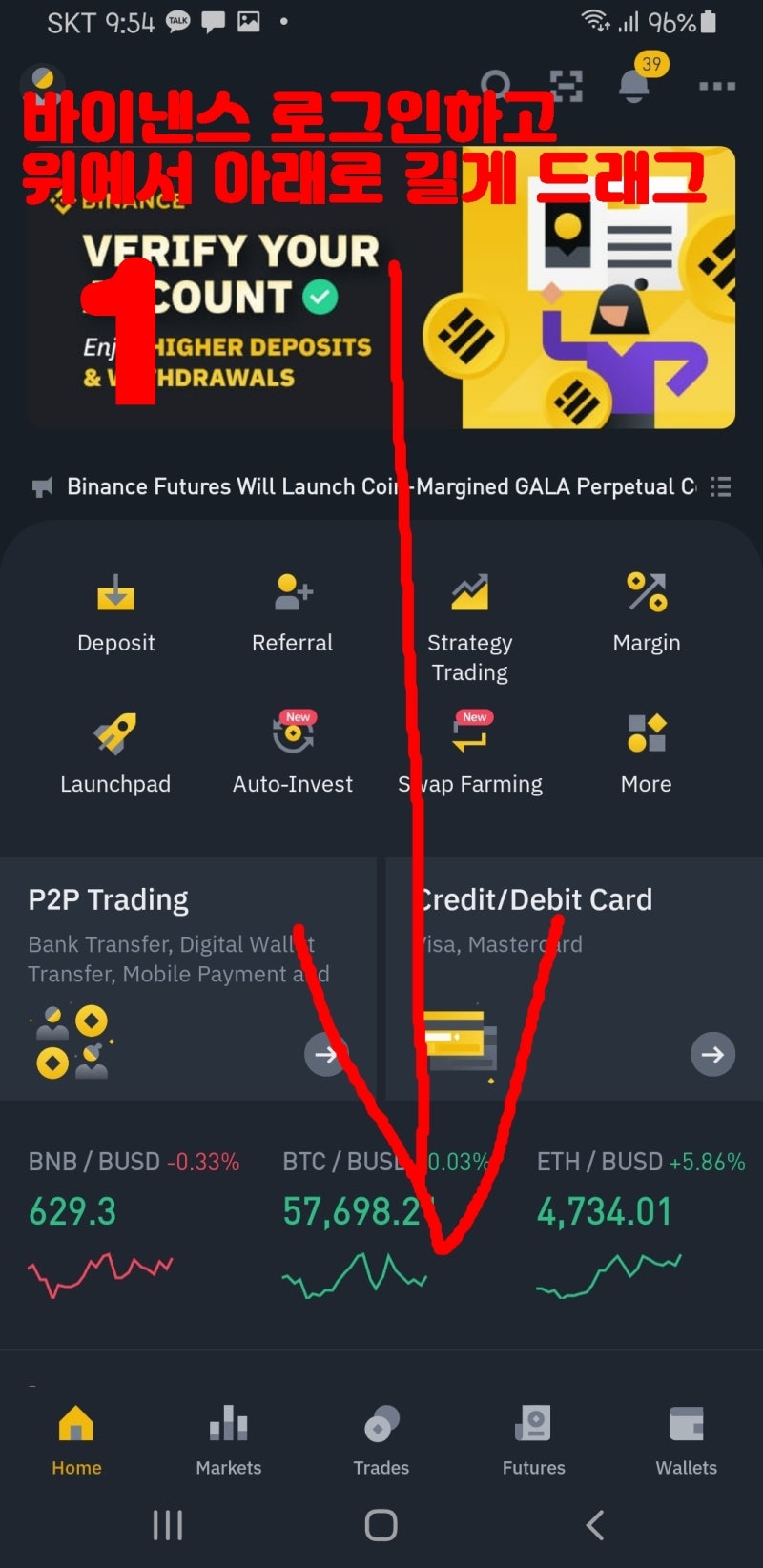Viewport: 763px width, 1568px height.
Task: Open Launchpad
Action: (x=115, y=754)
